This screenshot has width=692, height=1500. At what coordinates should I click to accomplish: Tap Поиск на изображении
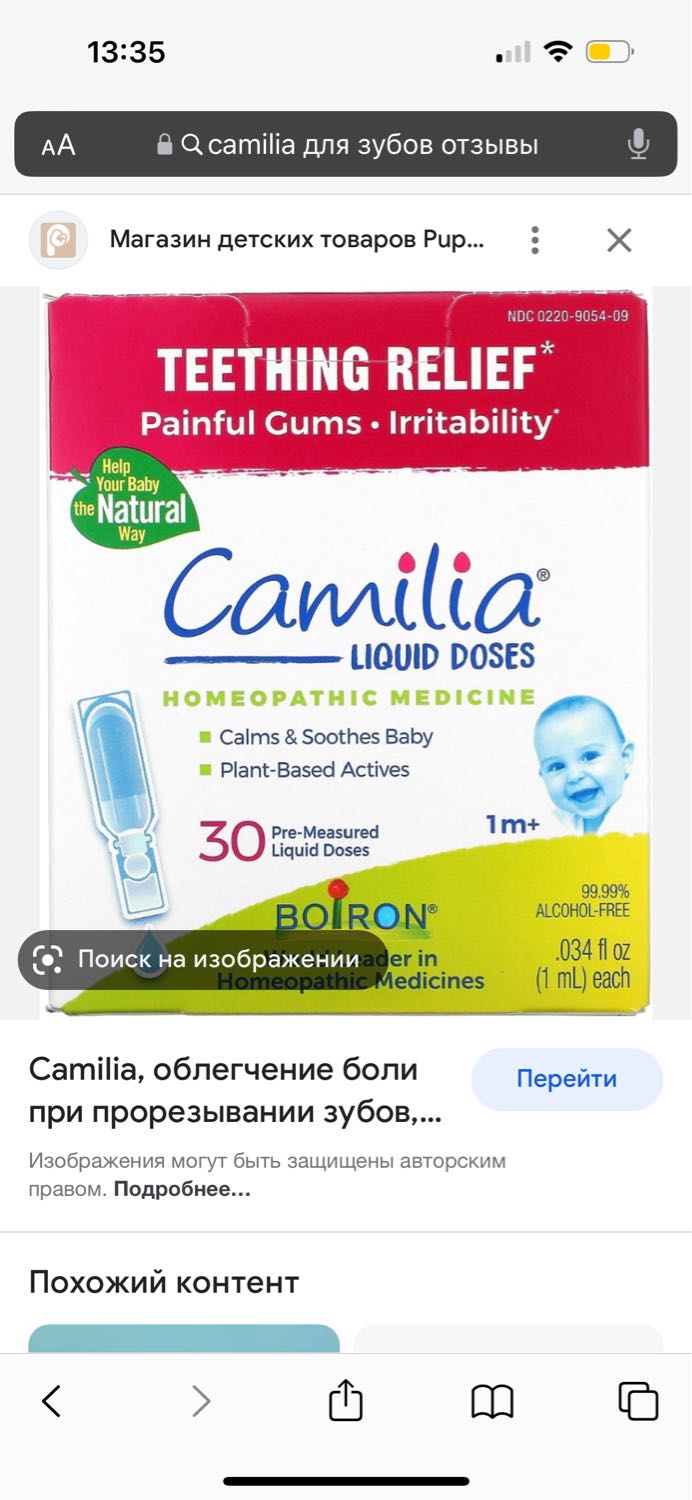pyautogui.click(x=203, y=960)
